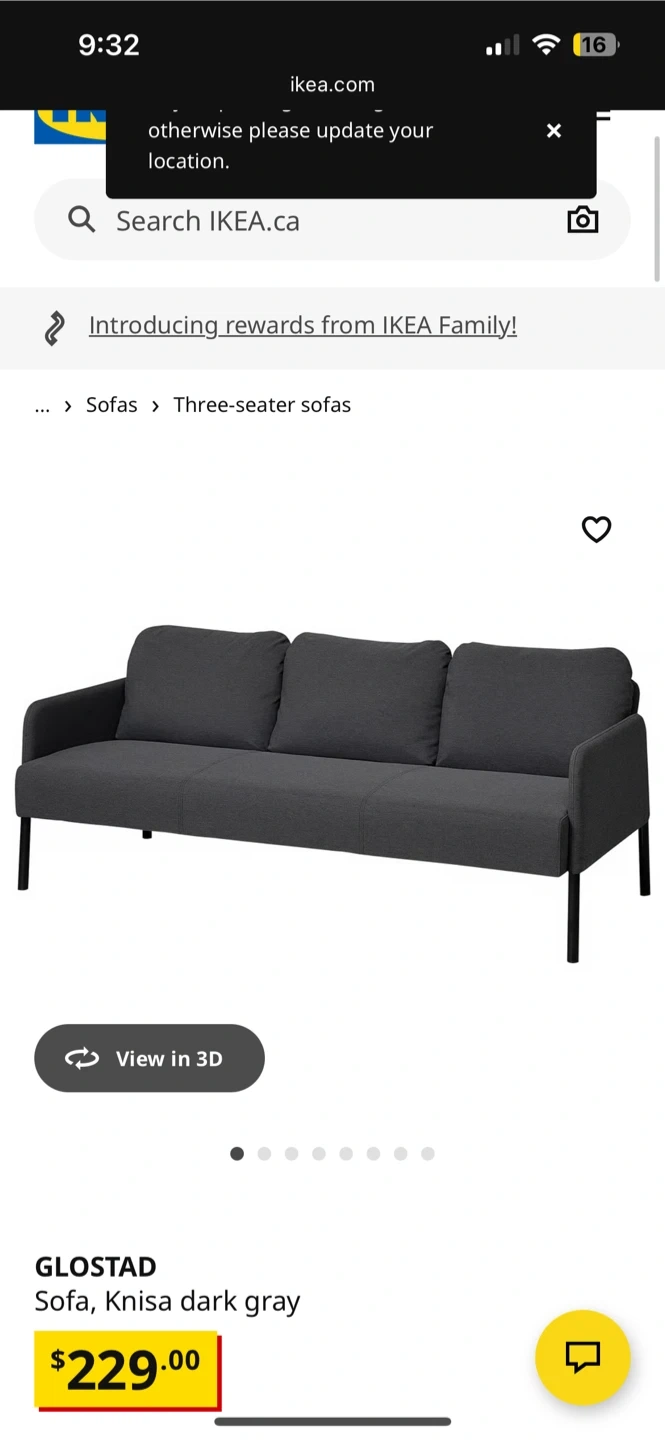Dismiss the location update banner
Image resolution: width=665 pixels, height=1440 pixels.
coord(554,131)
